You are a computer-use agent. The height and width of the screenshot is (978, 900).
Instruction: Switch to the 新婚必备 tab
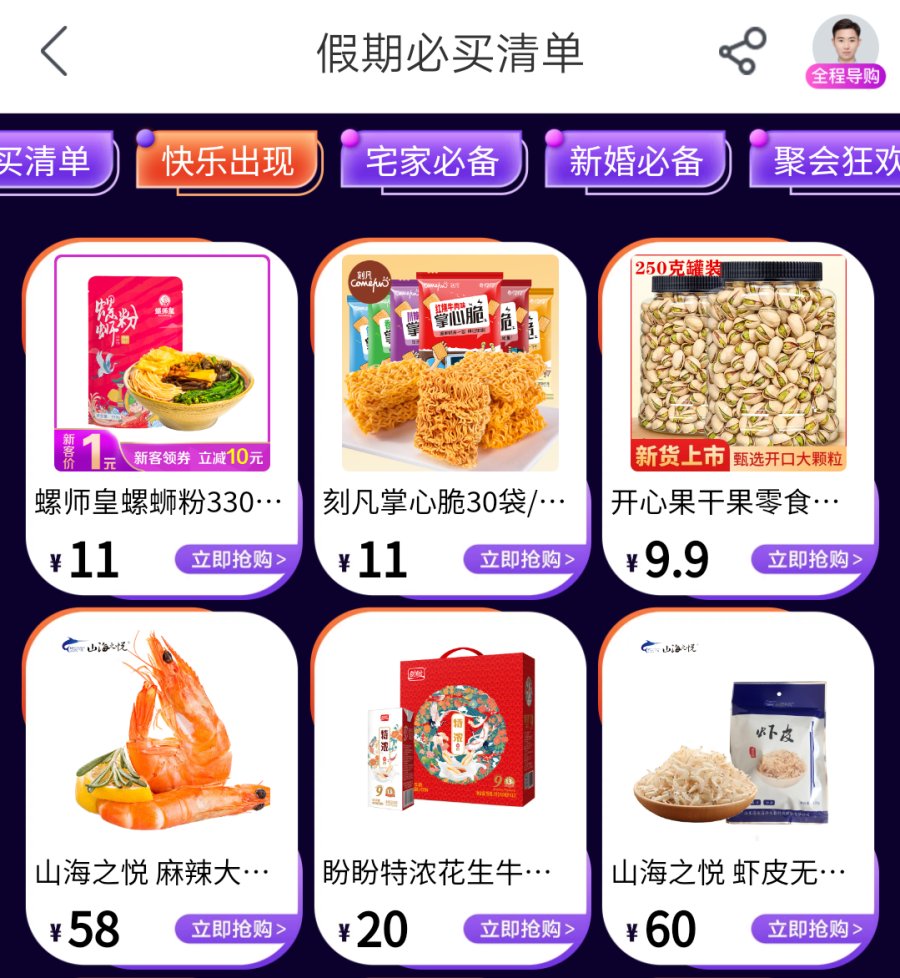(x=637, y=161)
